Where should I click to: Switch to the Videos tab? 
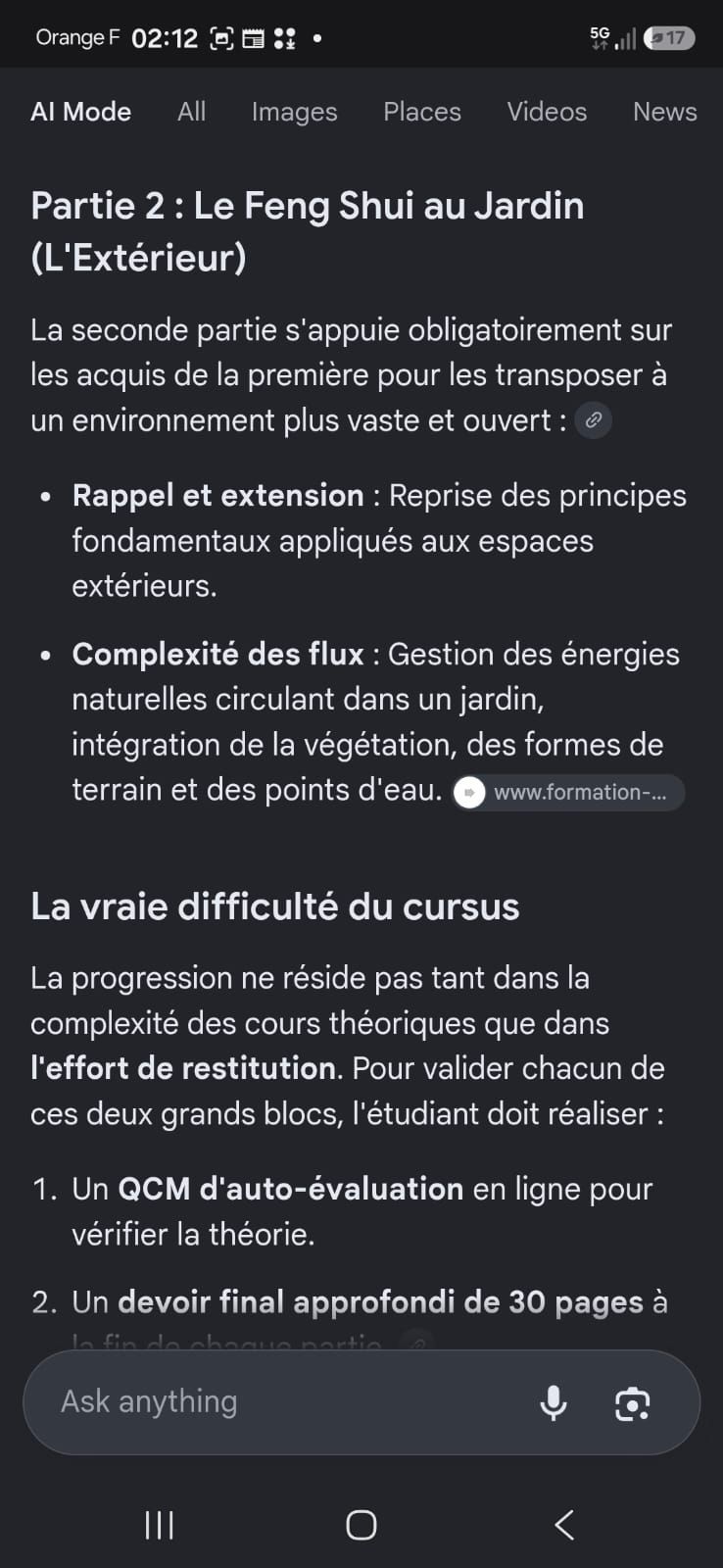point(547,112)
